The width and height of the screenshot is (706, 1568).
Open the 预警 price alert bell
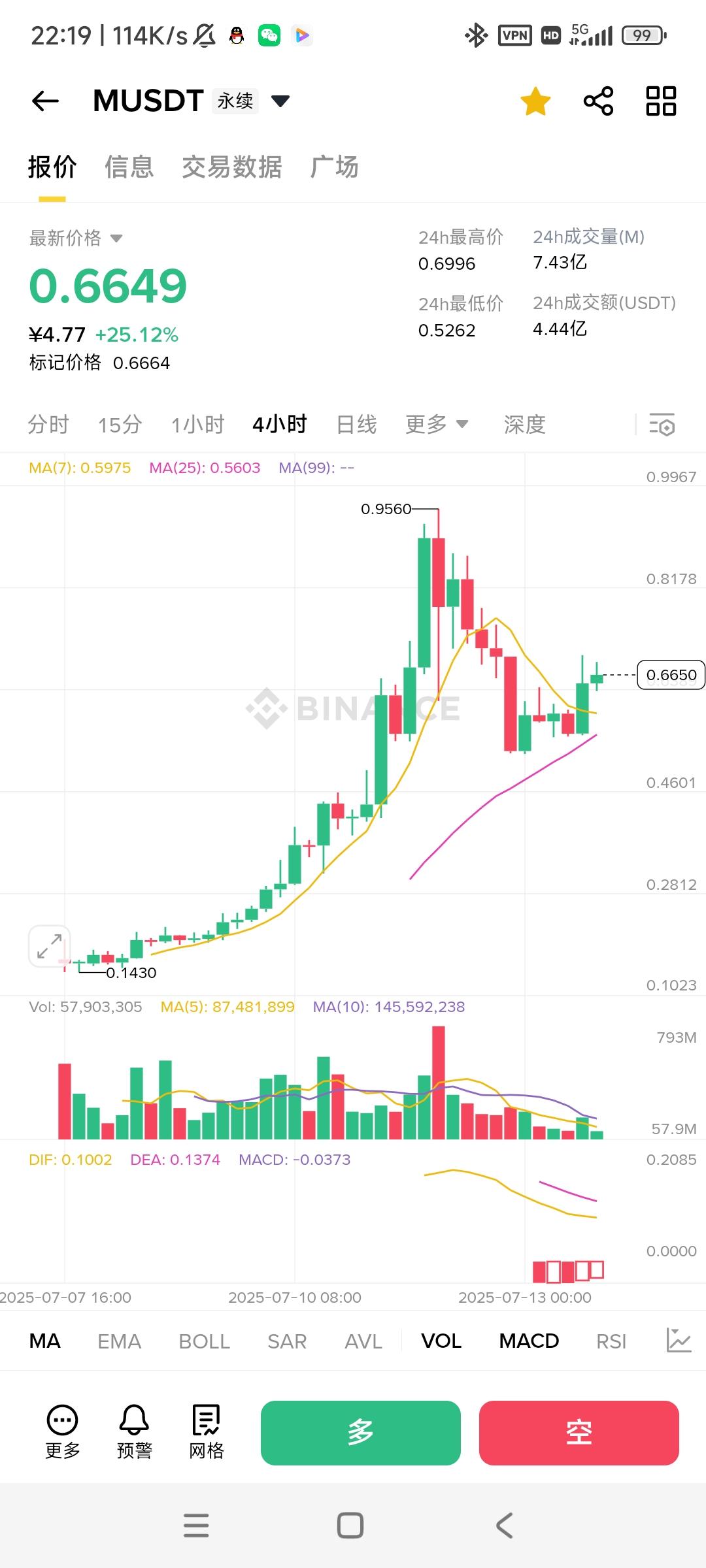134,1431
